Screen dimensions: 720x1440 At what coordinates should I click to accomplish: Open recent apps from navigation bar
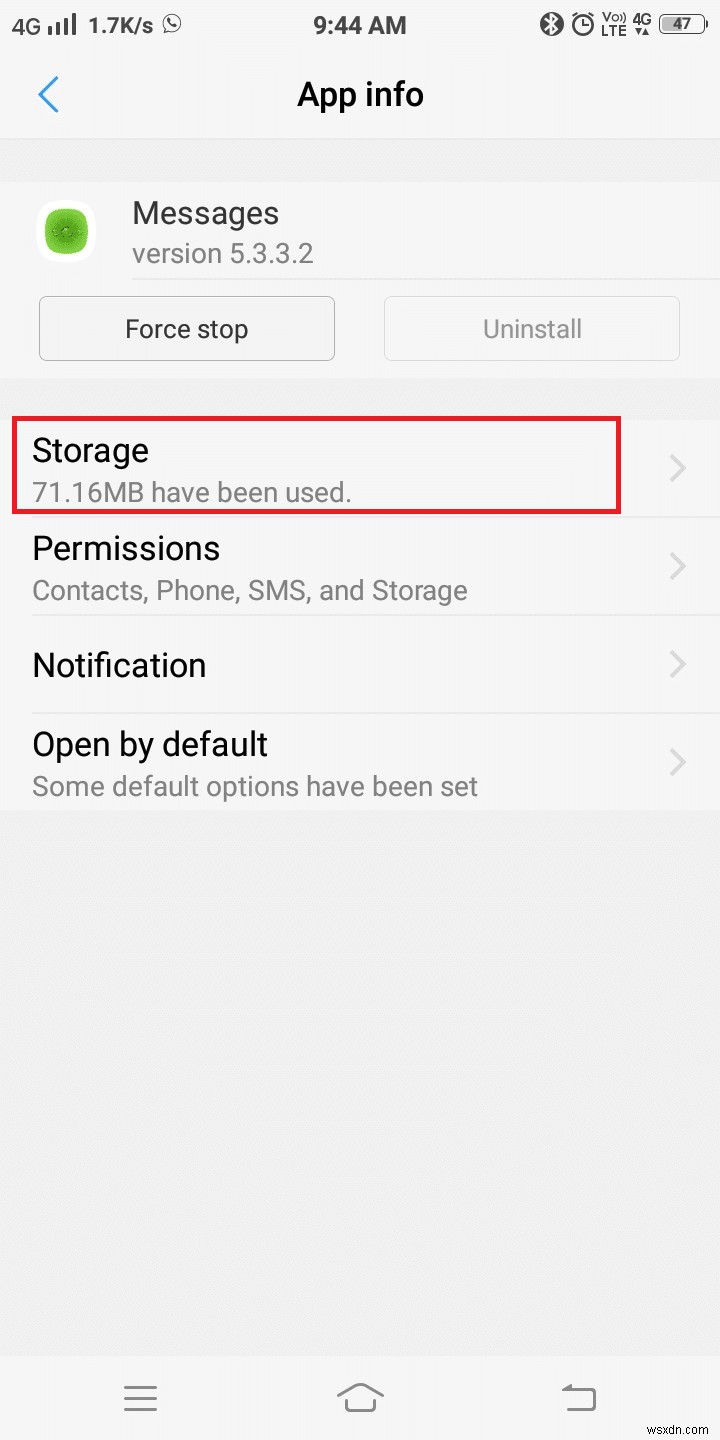tap(140, 1397)
